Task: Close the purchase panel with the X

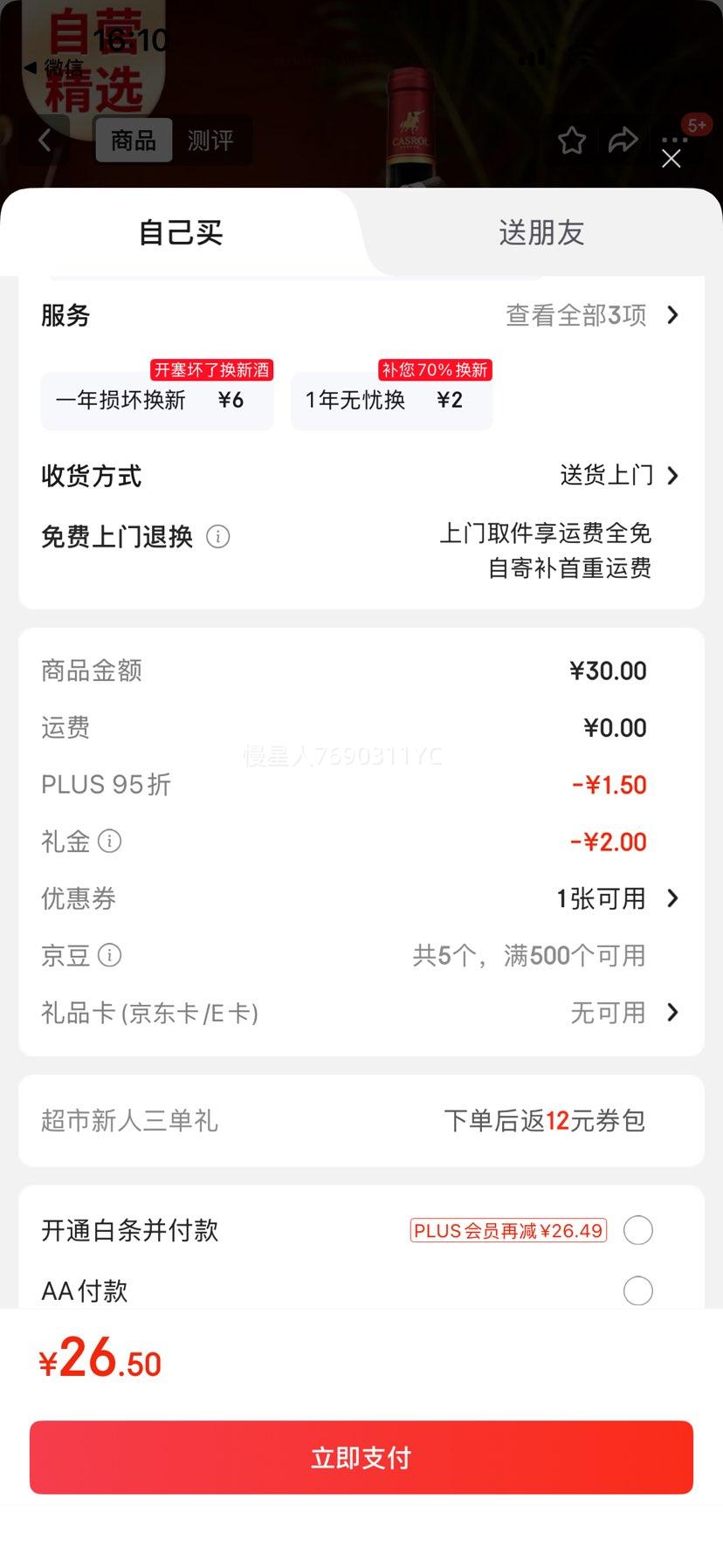Action: [x=671, y=159]
